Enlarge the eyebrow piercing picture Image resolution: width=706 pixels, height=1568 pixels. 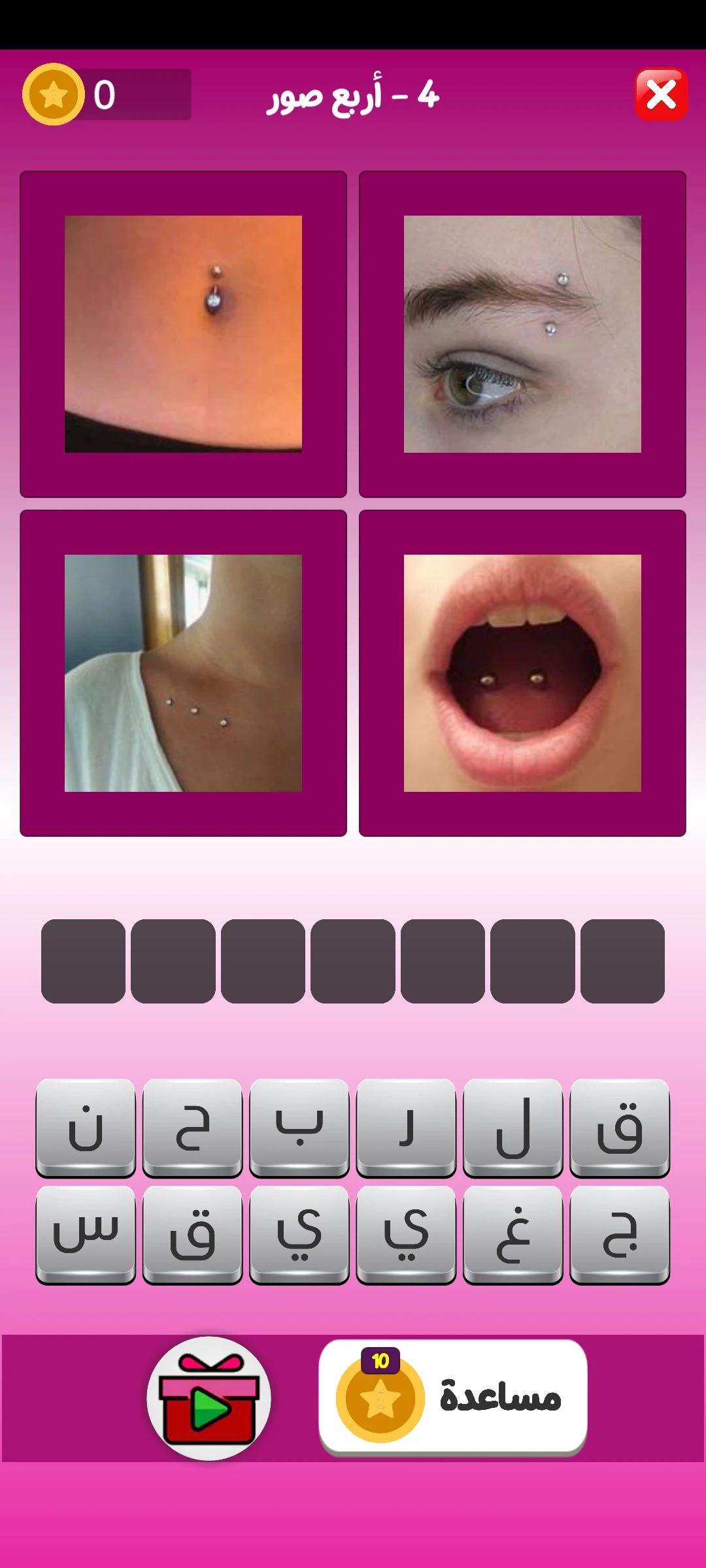(522, 334)
